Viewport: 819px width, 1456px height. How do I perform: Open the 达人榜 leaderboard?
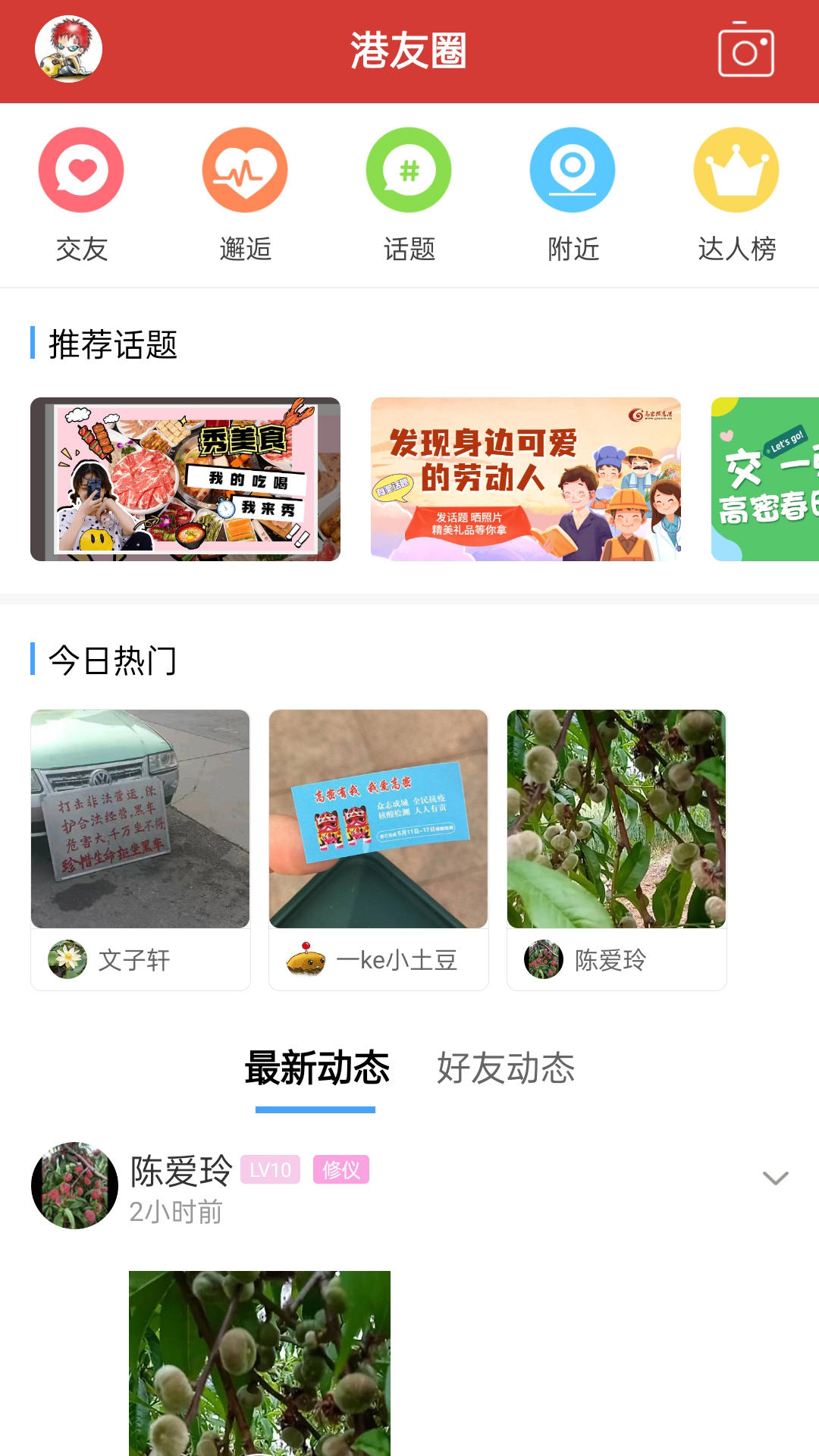tap(736, 194)
